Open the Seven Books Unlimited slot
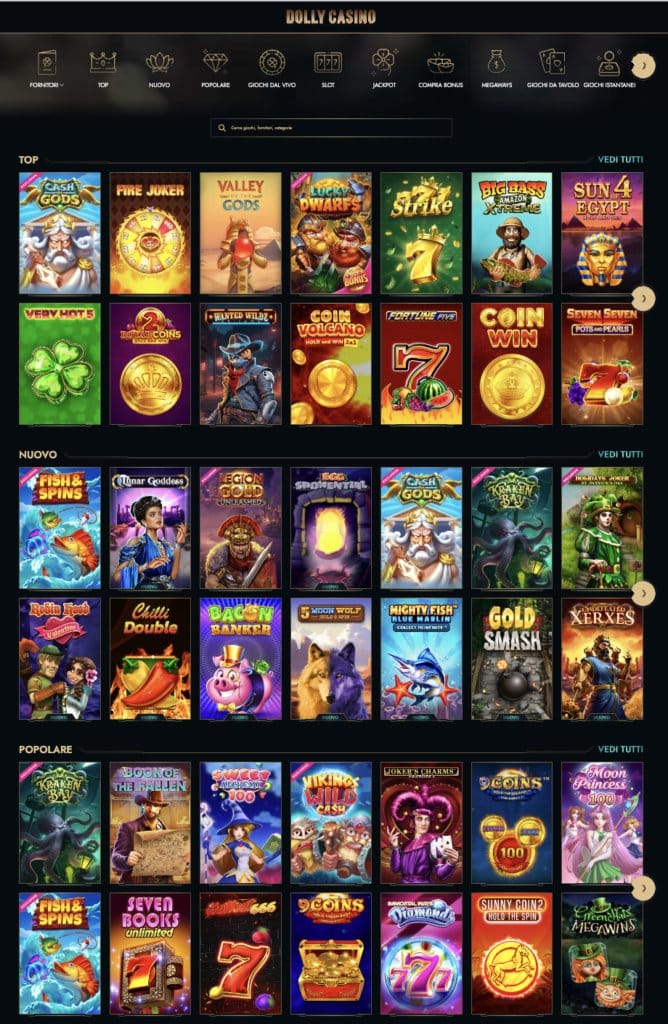Viewport: 668px width, 1024px height. click(x=150, y=954)
